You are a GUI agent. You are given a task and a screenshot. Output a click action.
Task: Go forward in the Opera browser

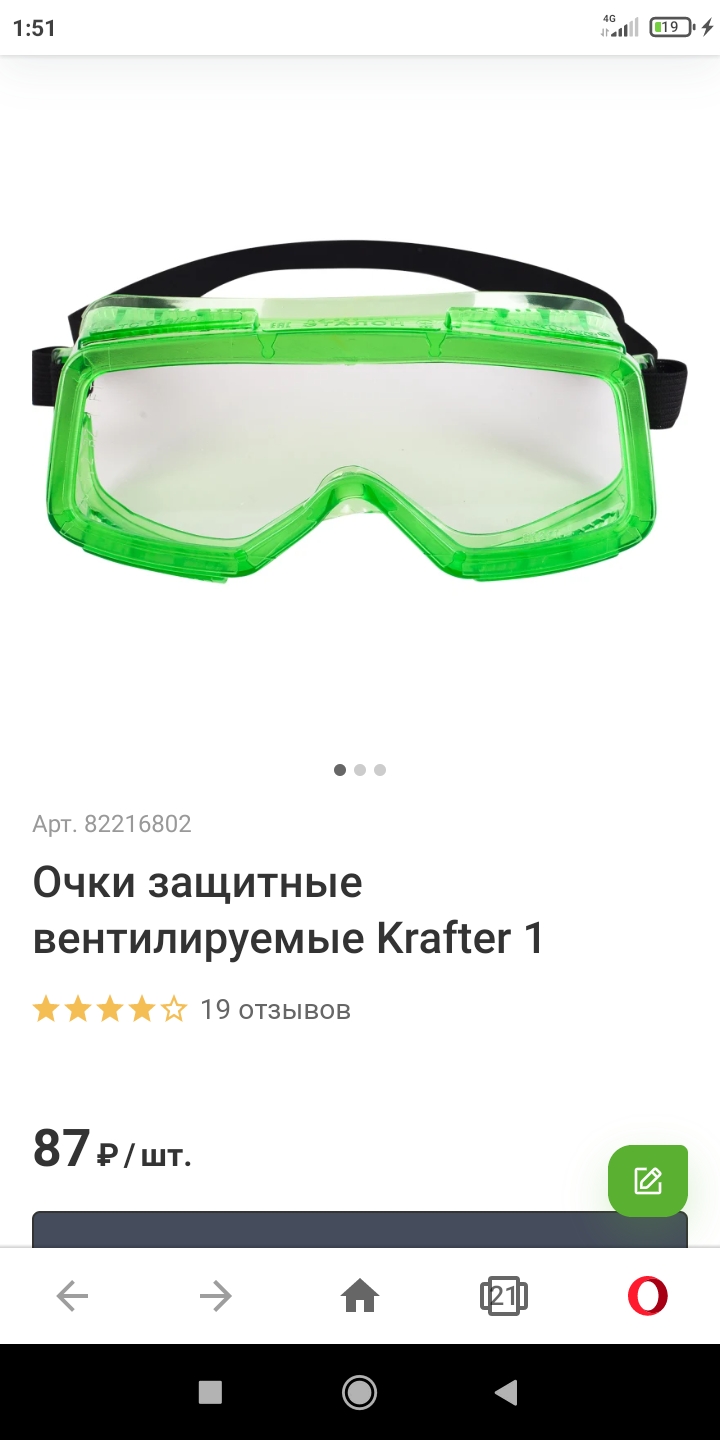click(x=216, y=1297)
